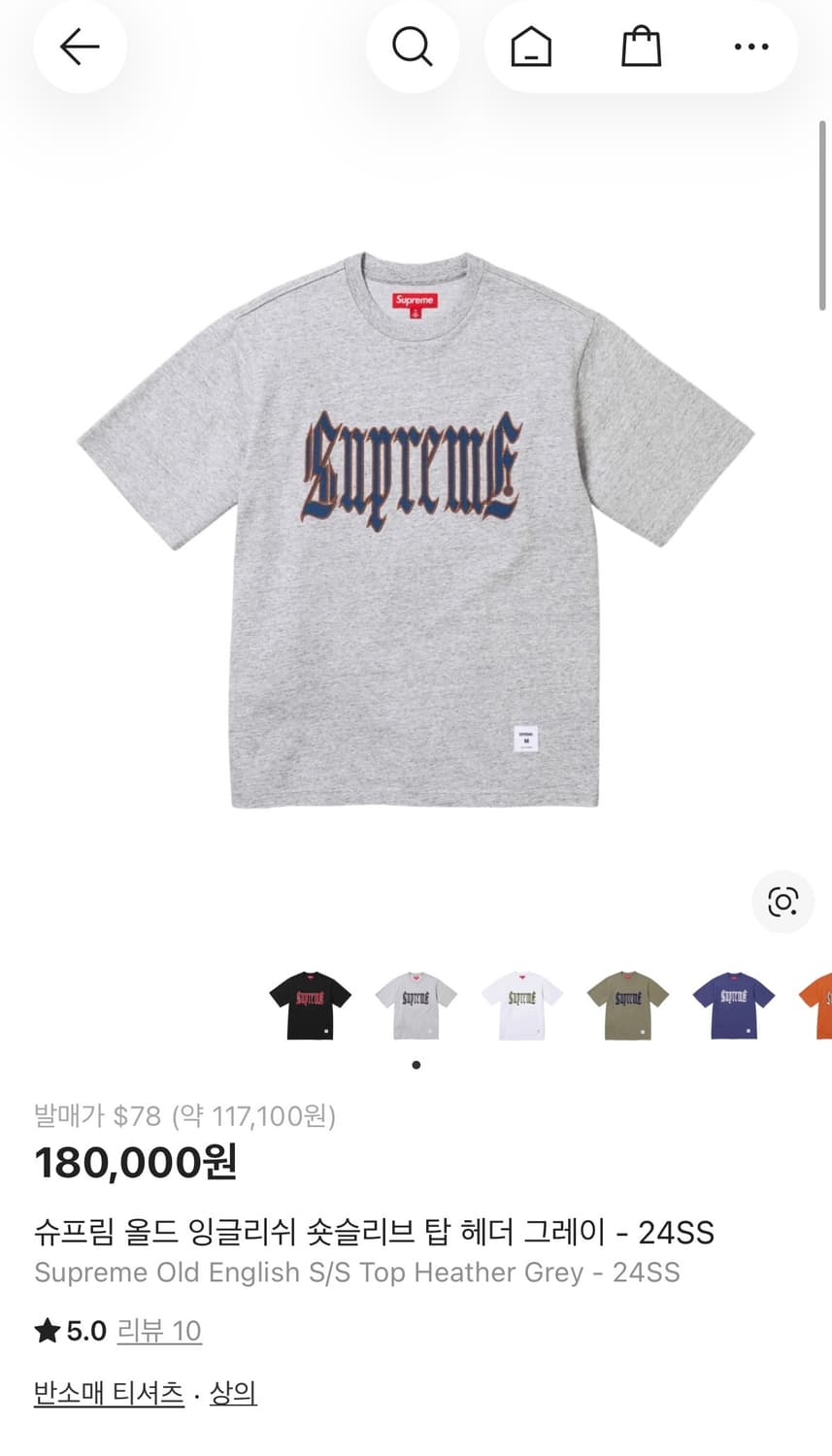Image resolution: width=832 pixels, height=1456 pixels.
Task: Select the camera-style visual search icon on the photo
Action: (x=782, y=901)
